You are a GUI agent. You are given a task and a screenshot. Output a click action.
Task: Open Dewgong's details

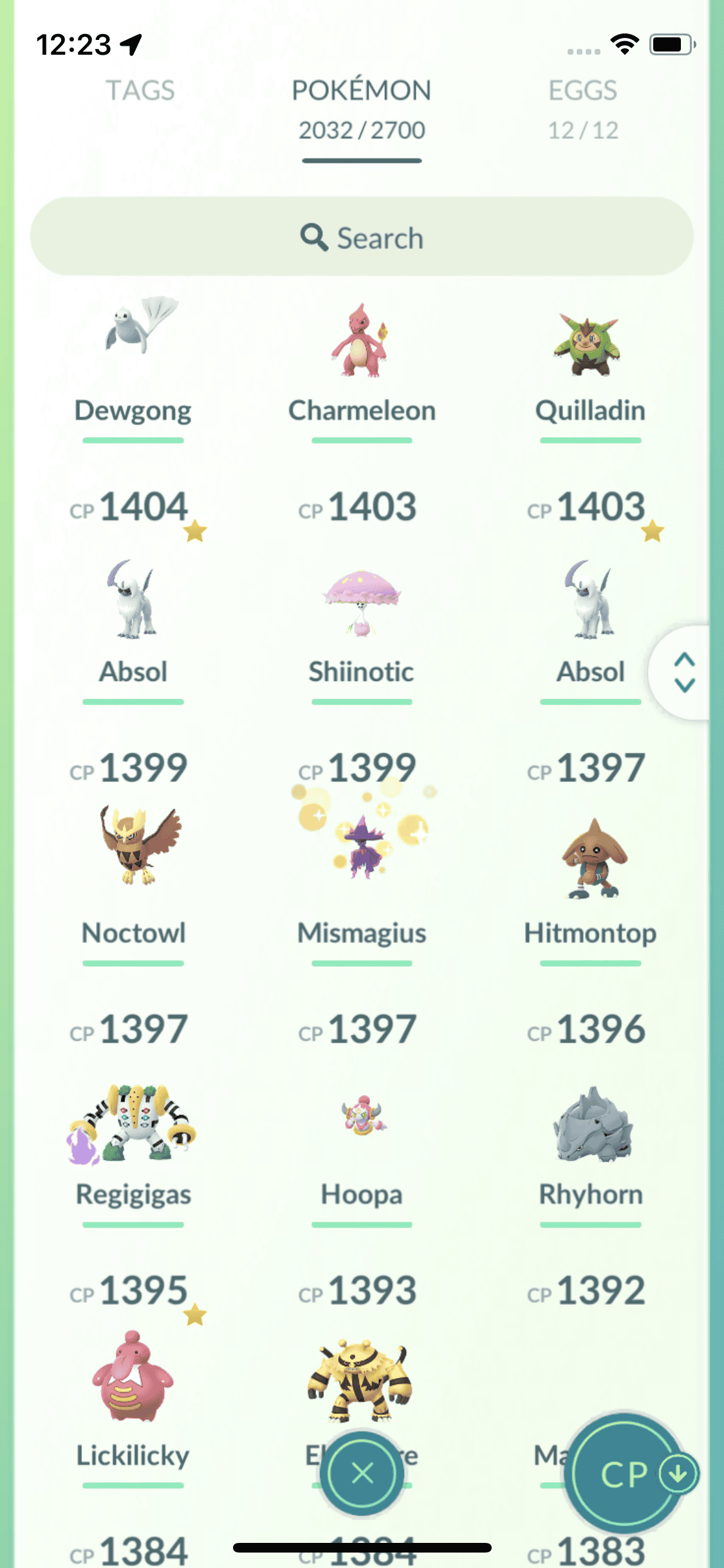click(133, 360)
